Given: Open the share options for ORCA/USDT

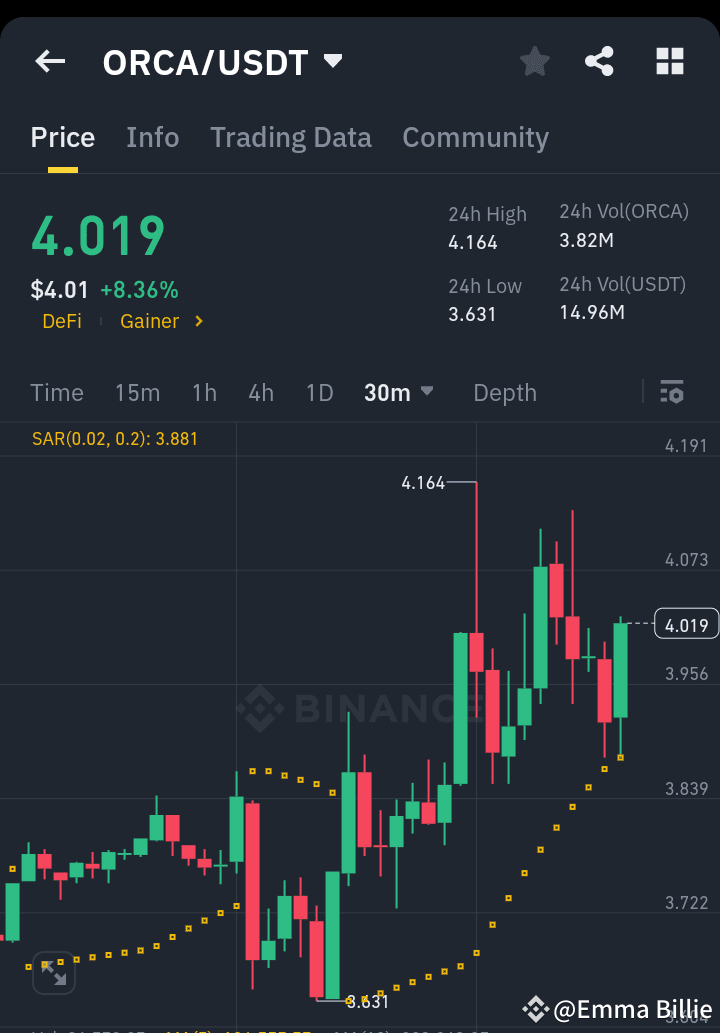Looking at the screenshot, I should (599, 61).
